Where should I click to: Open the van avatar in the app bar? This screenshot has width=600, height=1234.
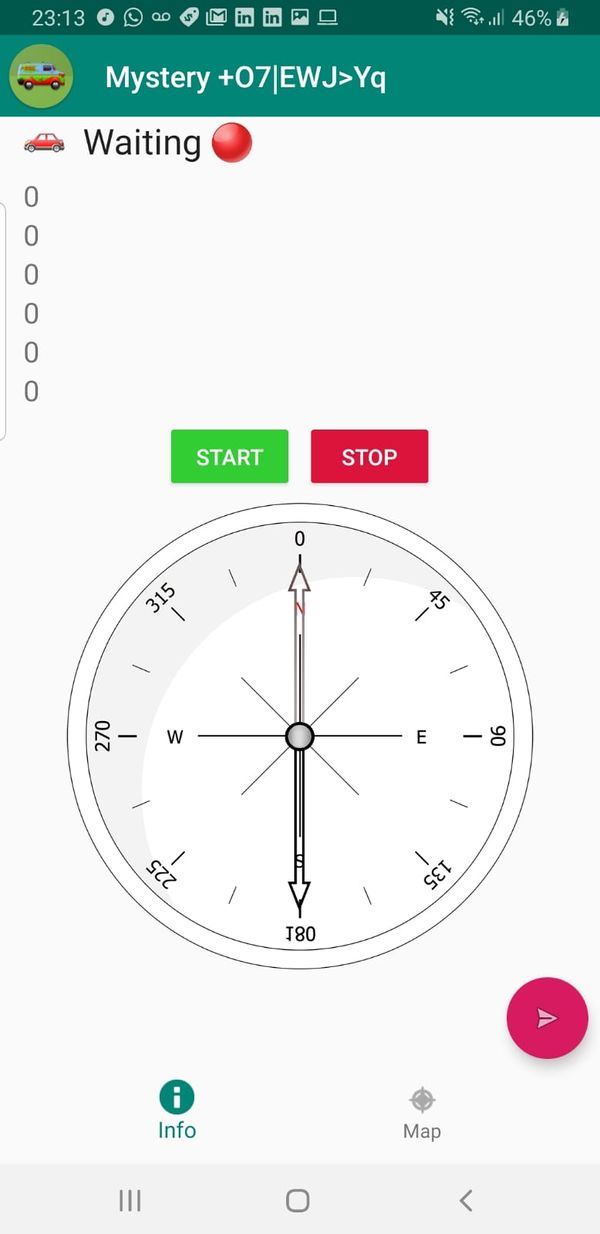(41, 76)
